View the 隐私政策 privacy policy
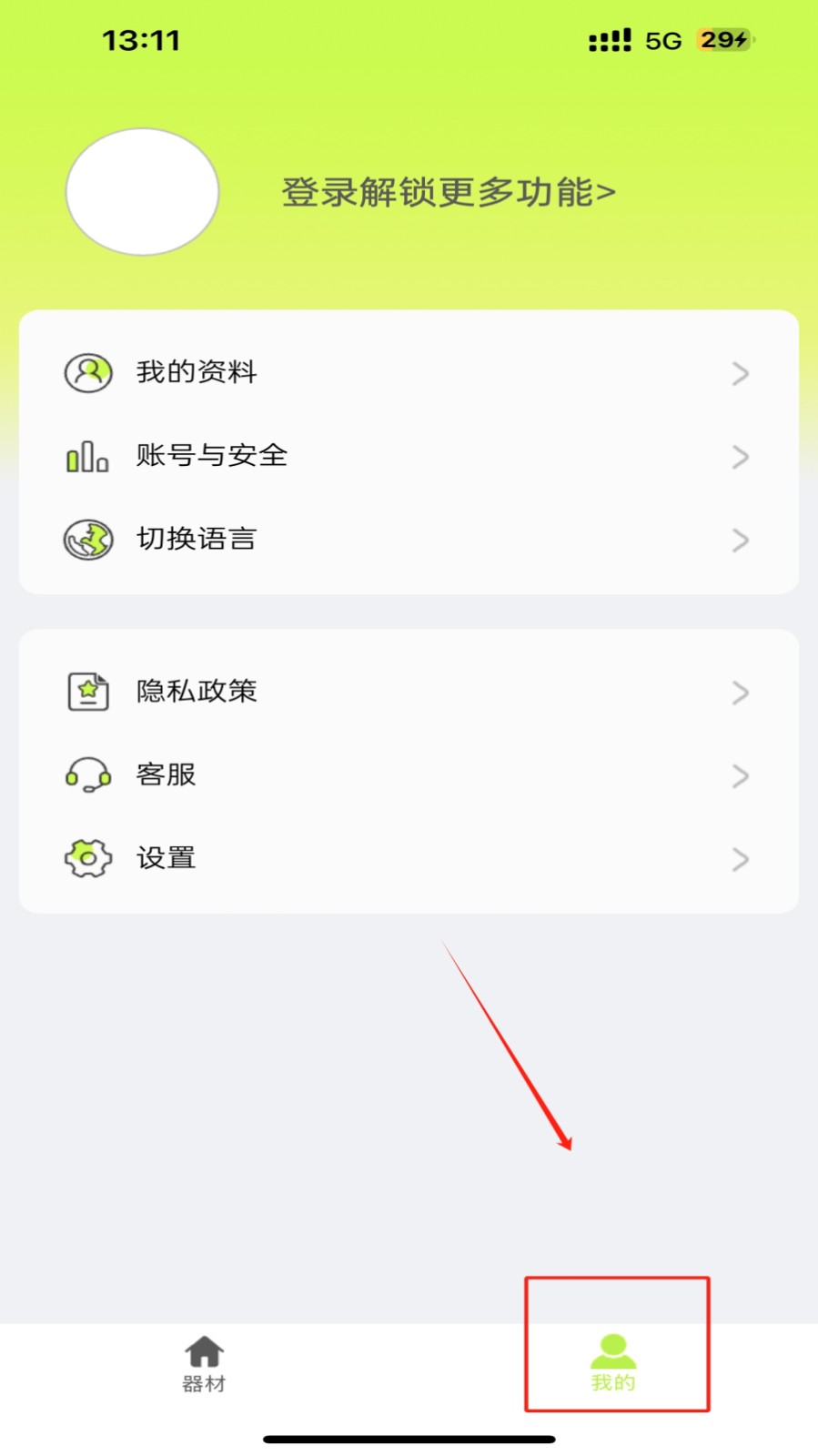Viewport: 818px width, 1456px height. pyautogui.click(x=408, y=692)
